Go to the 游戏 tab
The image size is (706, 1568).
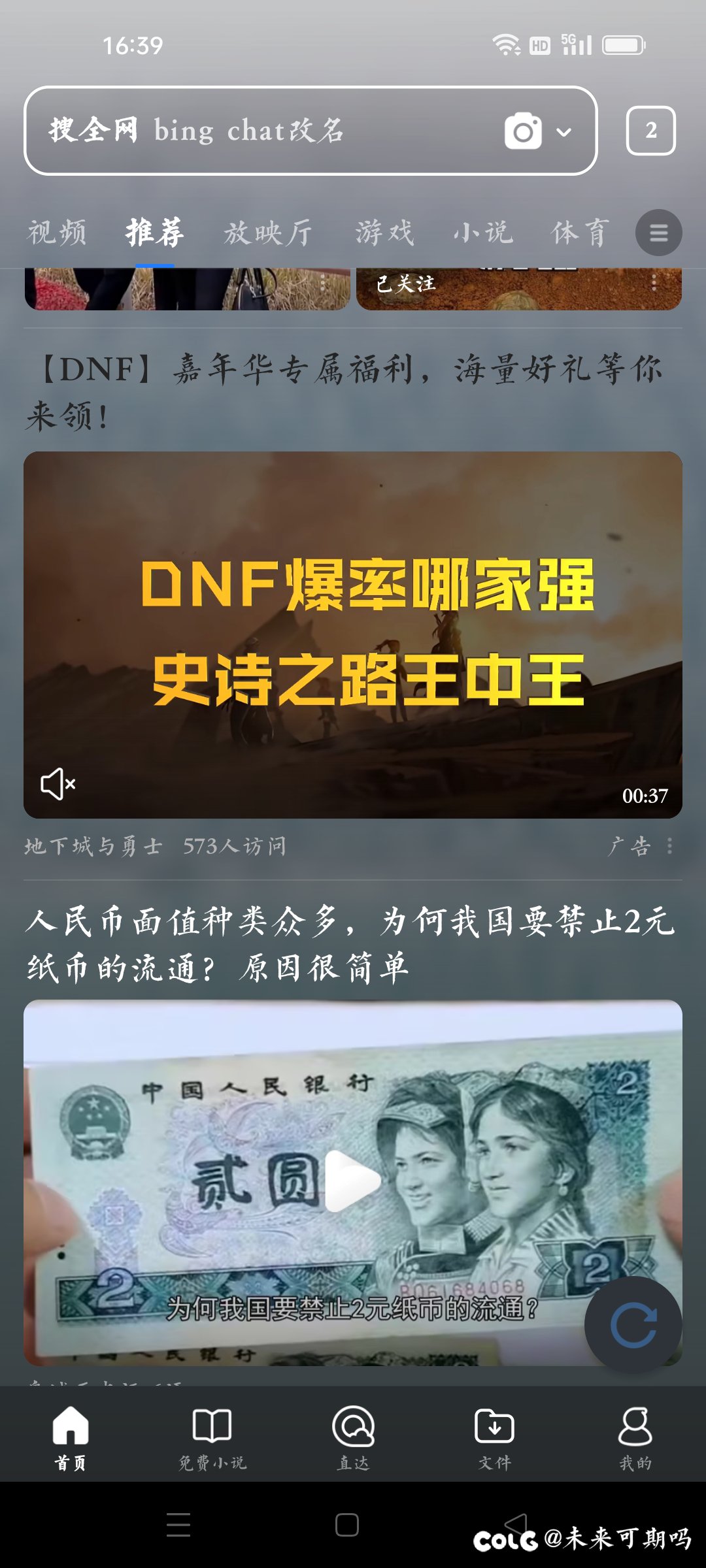tap(384, 233)
